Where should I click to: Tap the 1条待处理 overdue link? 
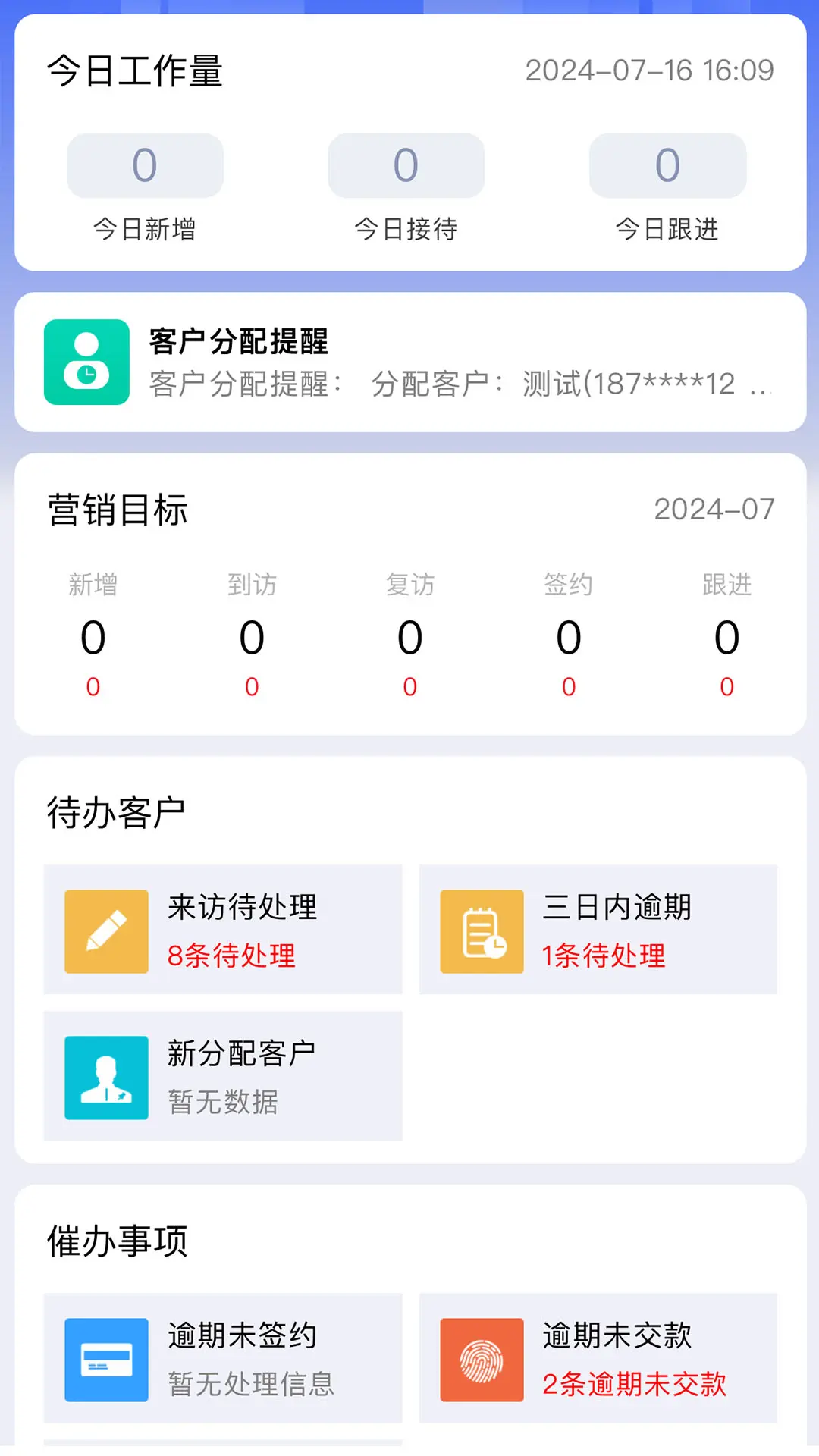(x=603, y=957)
